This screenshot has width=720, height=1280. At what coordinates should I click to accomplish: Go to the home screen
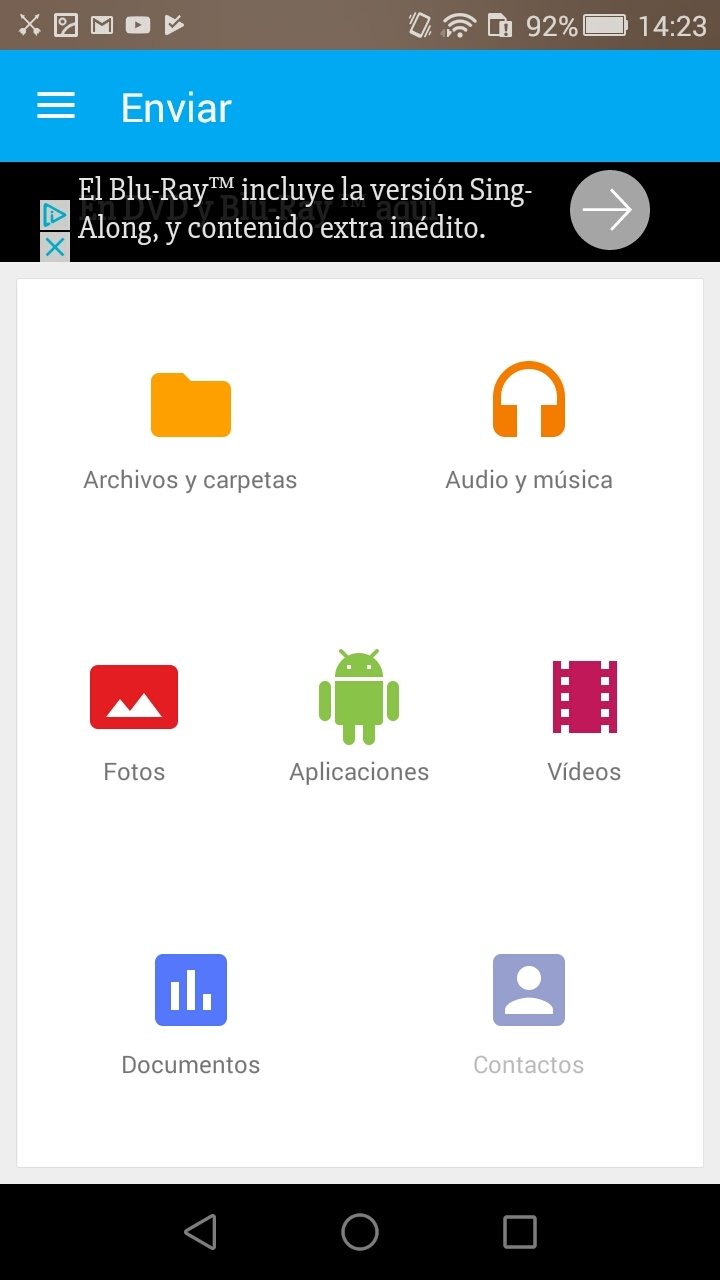pyautogui.click(x=360, y=1232)
